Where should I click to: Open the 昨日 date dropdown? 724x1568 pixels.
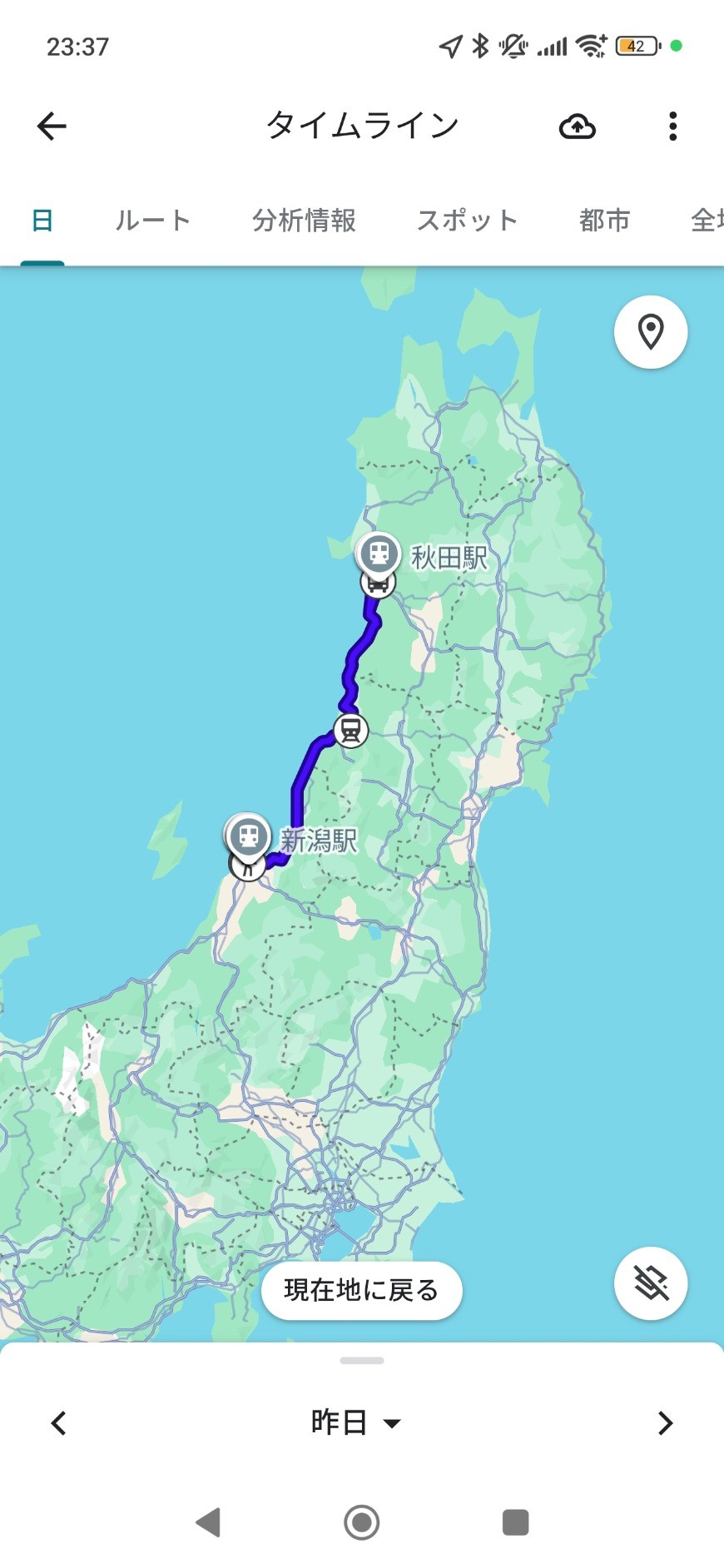click(x=356, y=1422)
